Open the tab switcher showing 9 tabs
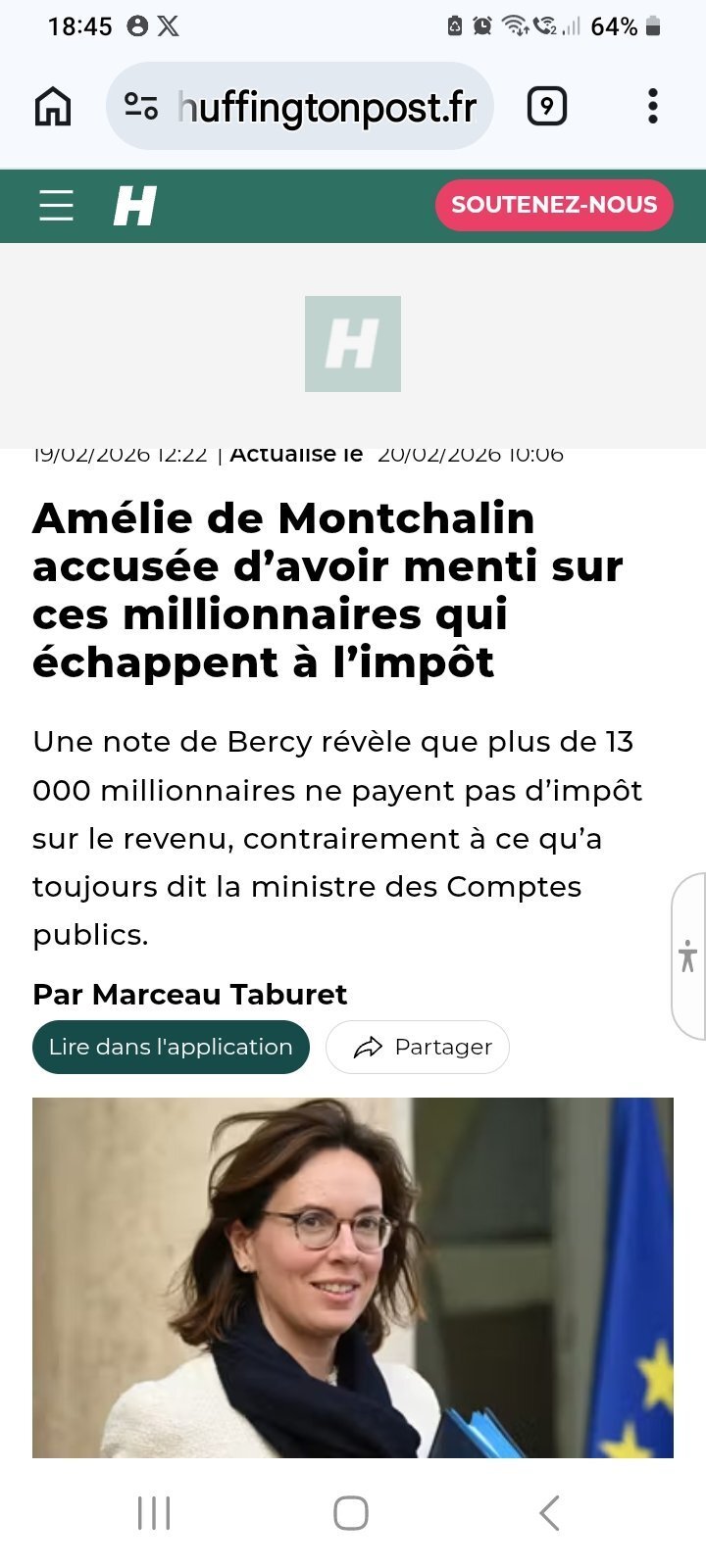The width and height of the screenshot is (706, 1568). 547,106
